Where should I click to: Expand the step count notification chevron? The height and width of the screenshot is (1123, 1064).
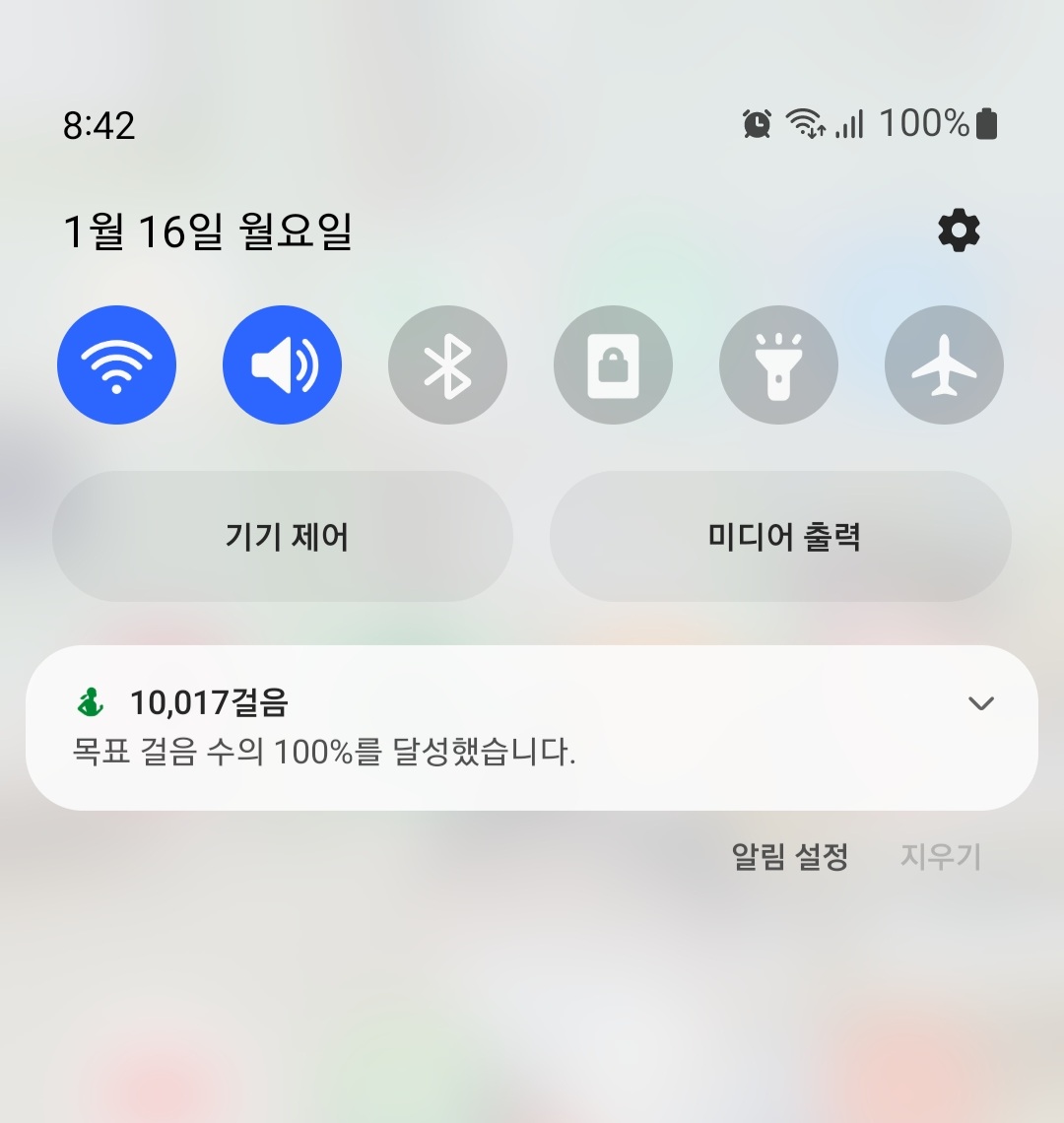[x=980, y=703]
